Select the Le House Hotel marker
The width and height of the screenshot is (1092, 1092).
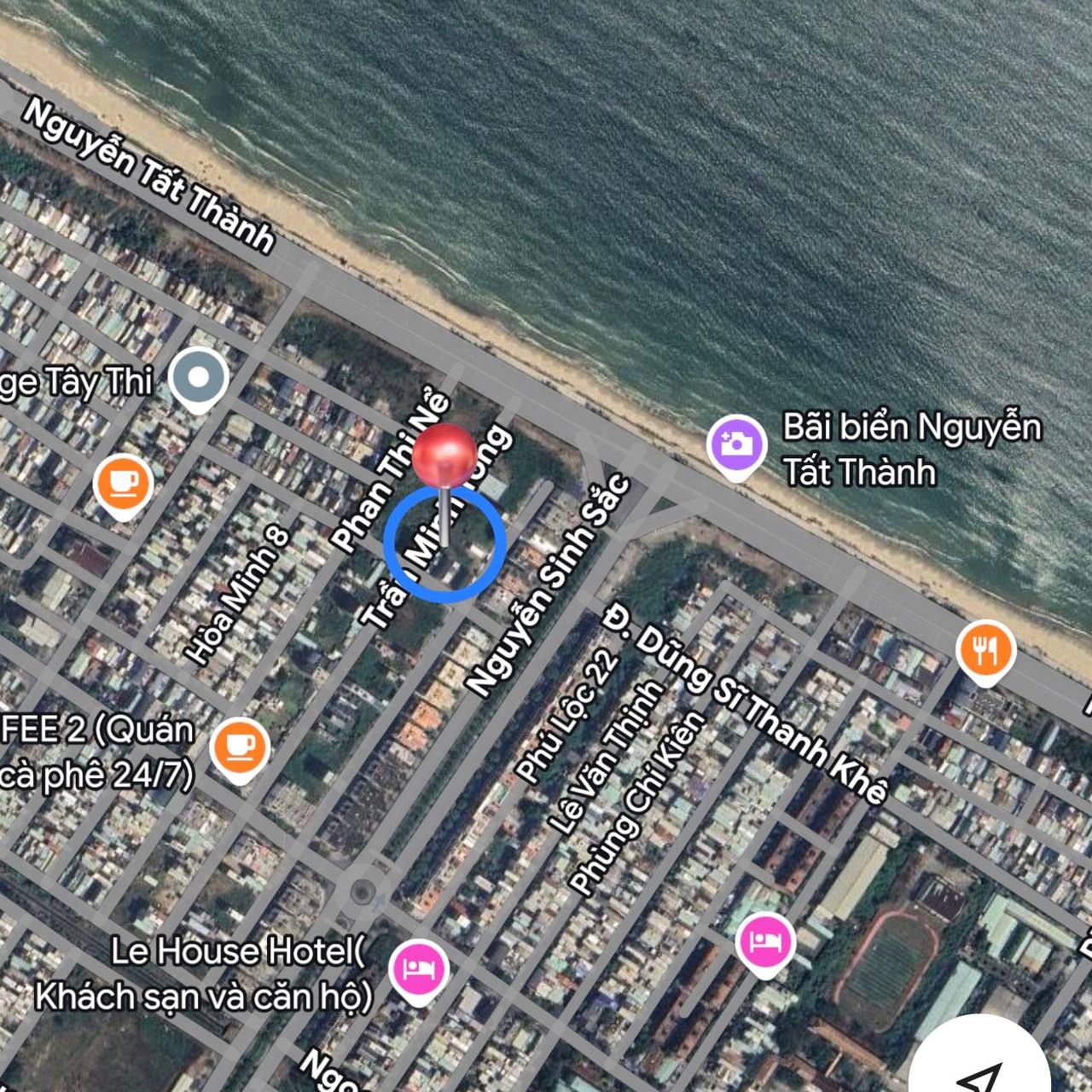pos(416,968)
